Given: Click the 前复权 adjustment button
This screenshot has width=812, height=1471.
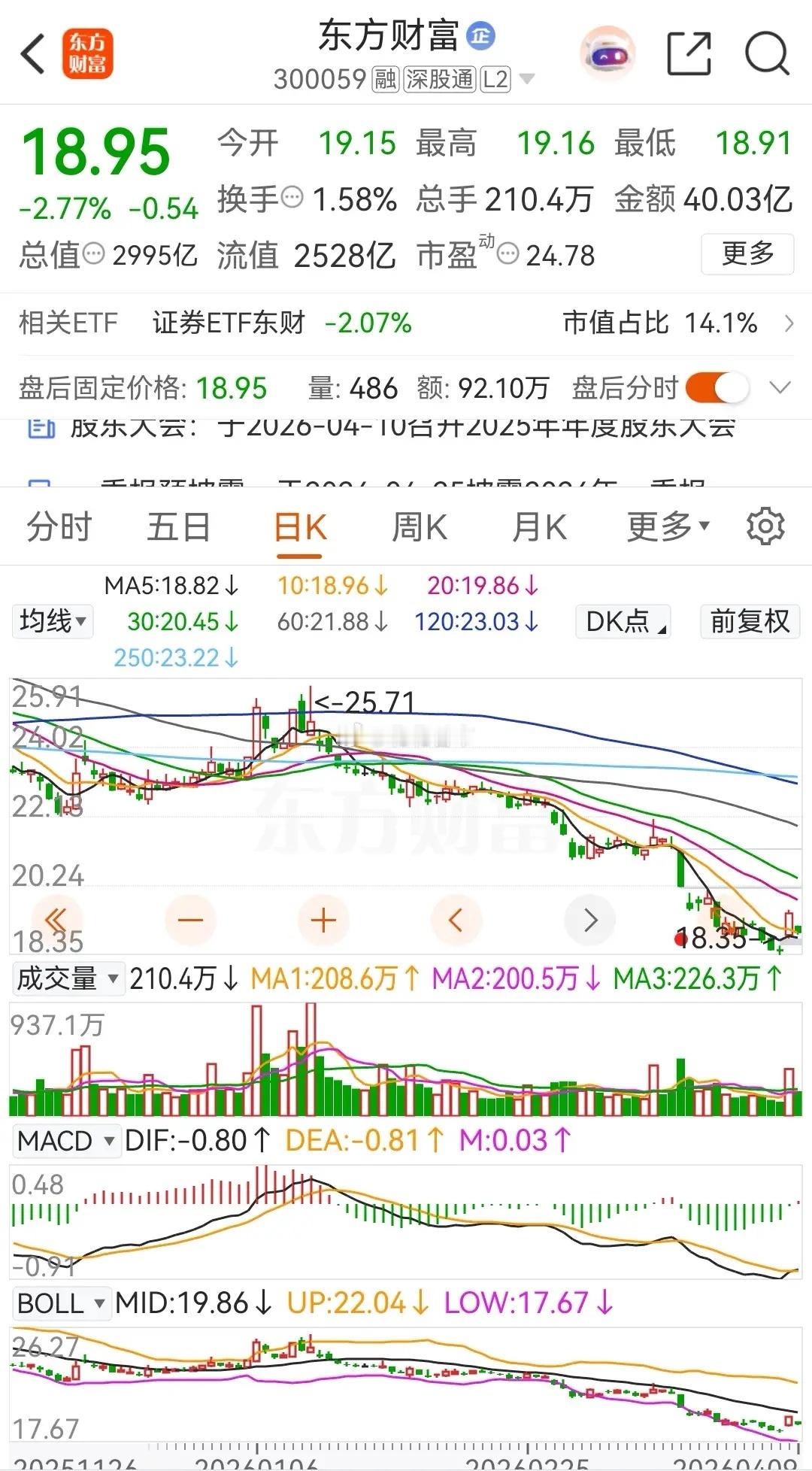Looking at the screenshot, I should point(748,622).
